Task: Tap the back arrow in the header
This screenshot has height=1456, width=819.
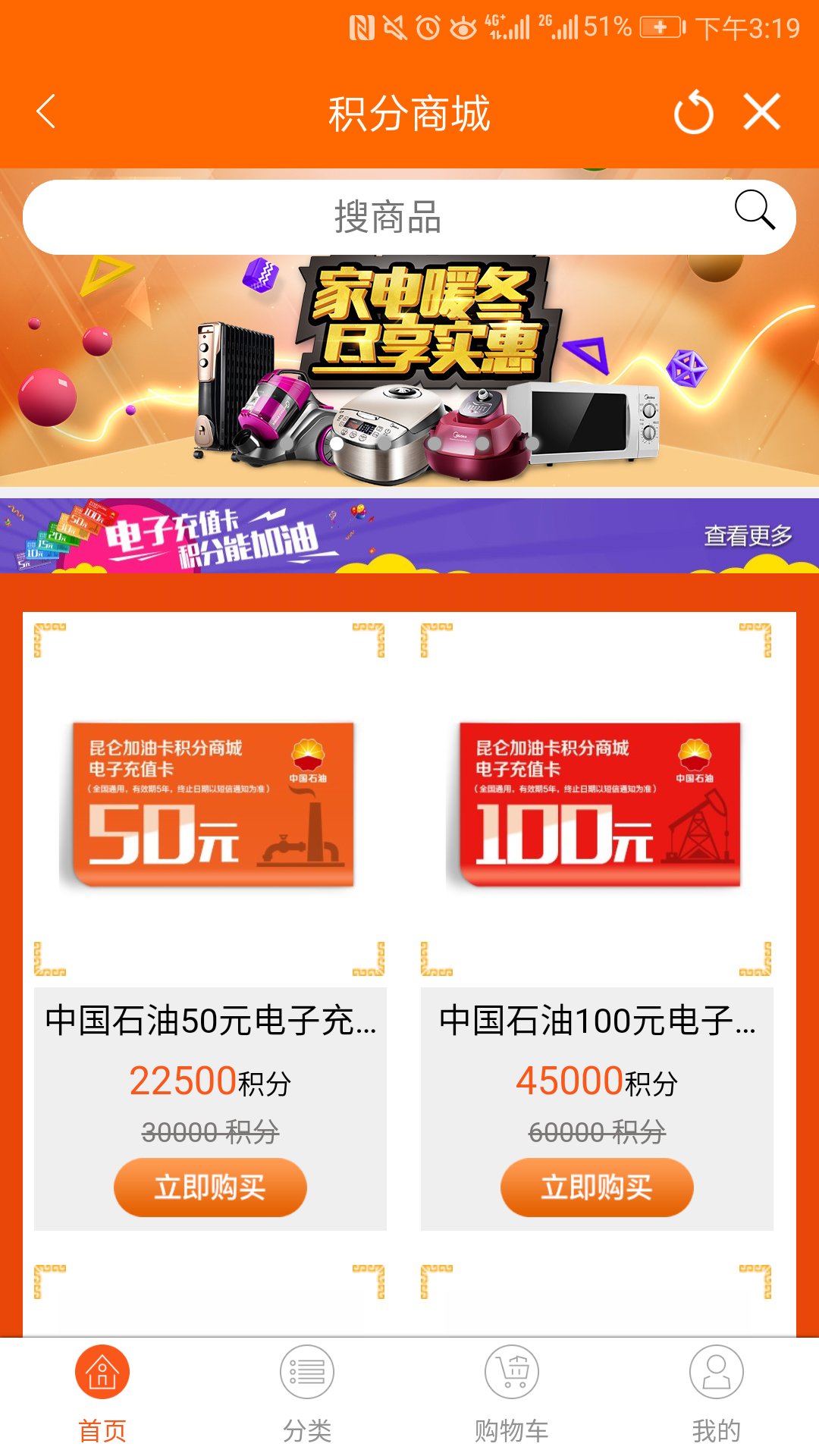Action: pyautogui.click(x=45, y=111)
